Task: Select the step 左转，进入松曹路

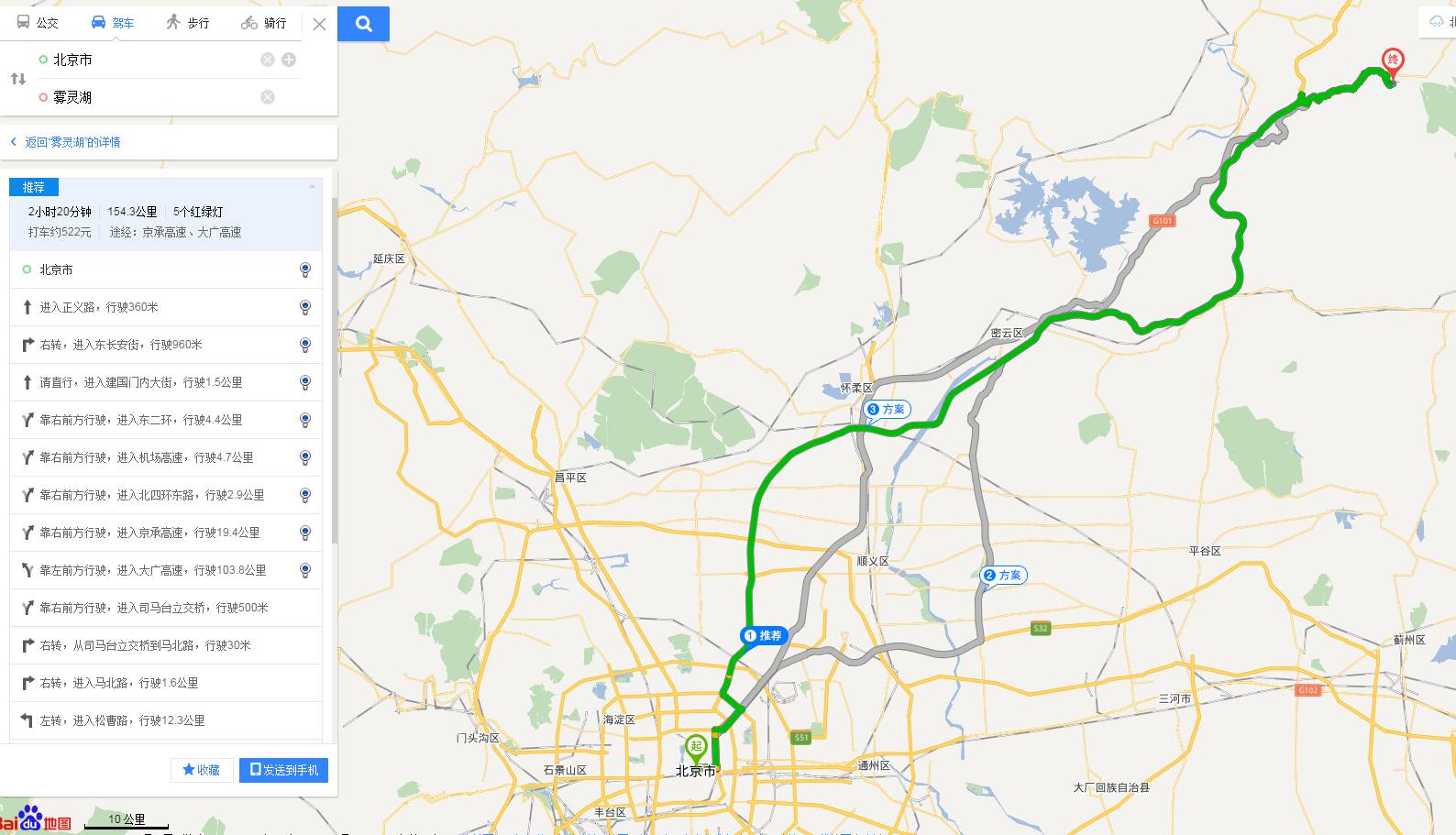Action: click(x=122, y=720)
